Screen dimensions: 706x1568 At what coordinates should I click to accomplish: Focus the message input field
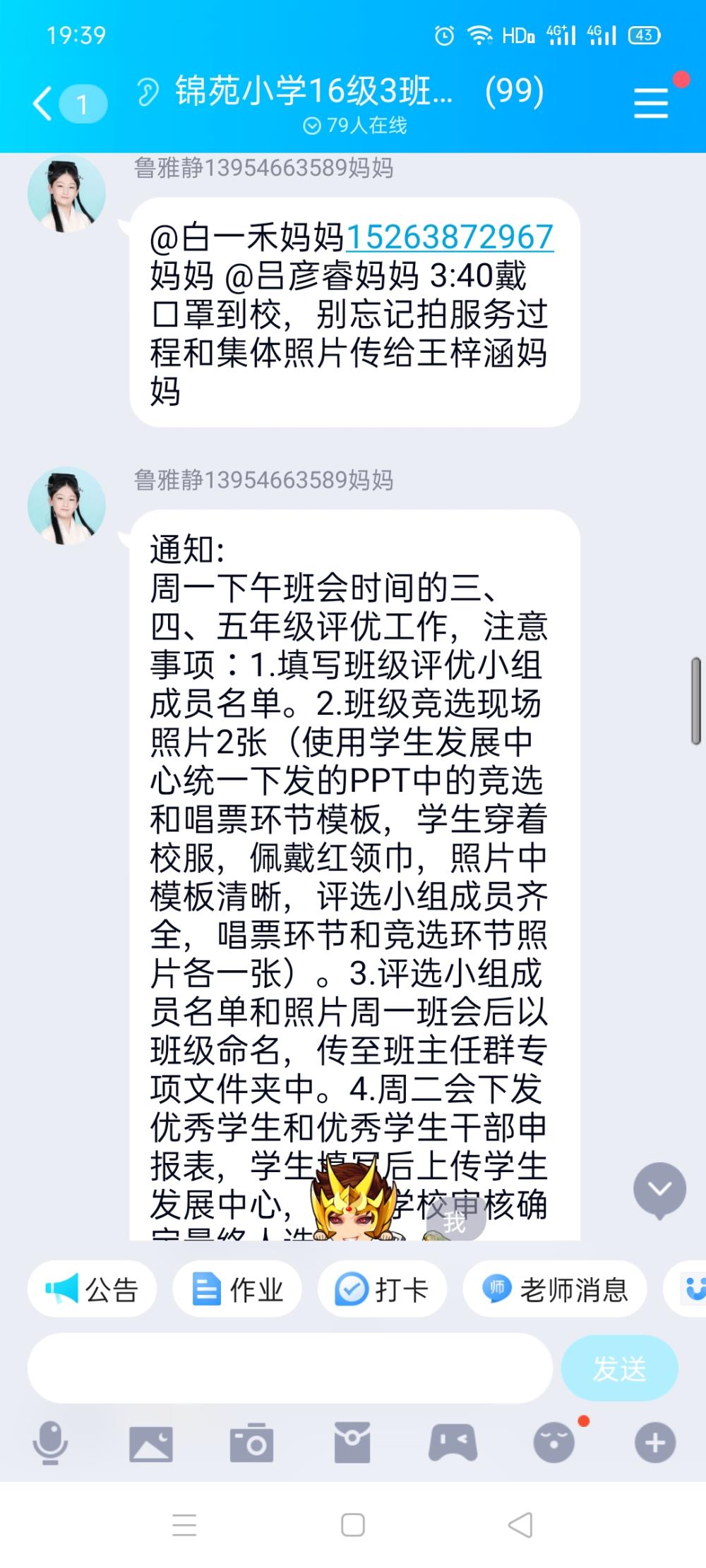click(x=289, y=1368)
